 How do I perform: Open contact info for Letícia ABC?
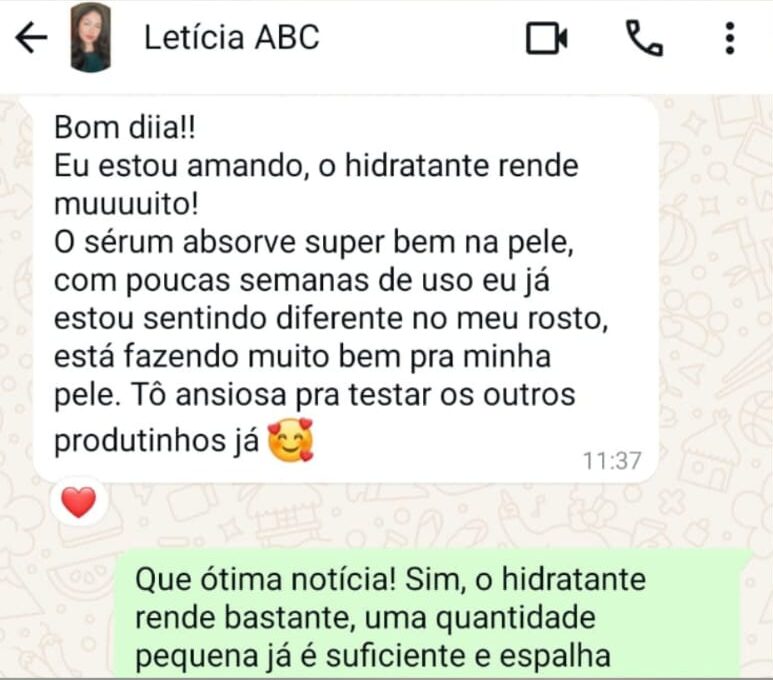[x=232, y=39]
